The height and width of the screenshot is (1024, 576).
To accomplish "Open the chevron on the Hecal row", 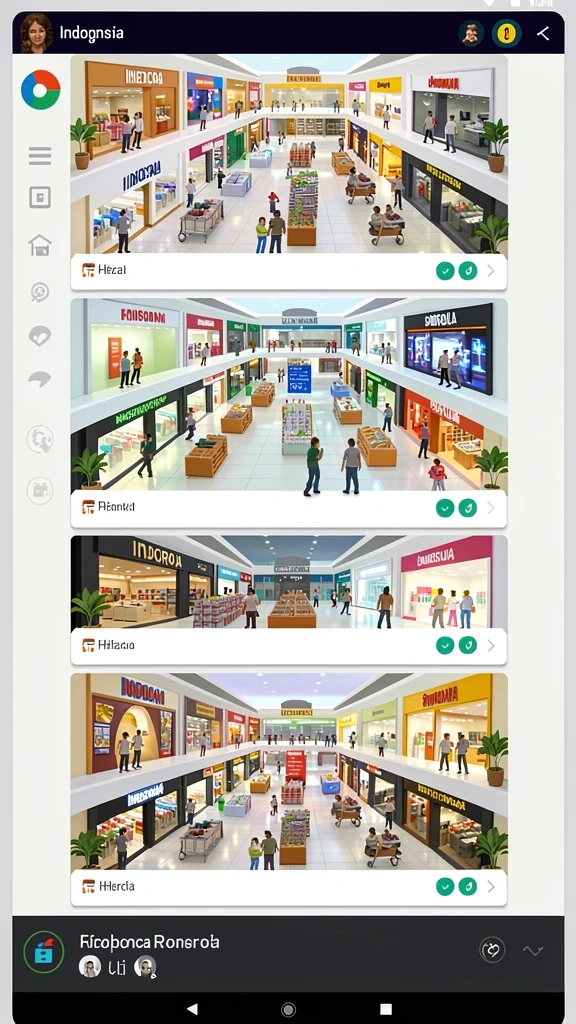I will [x=491, y=271].
